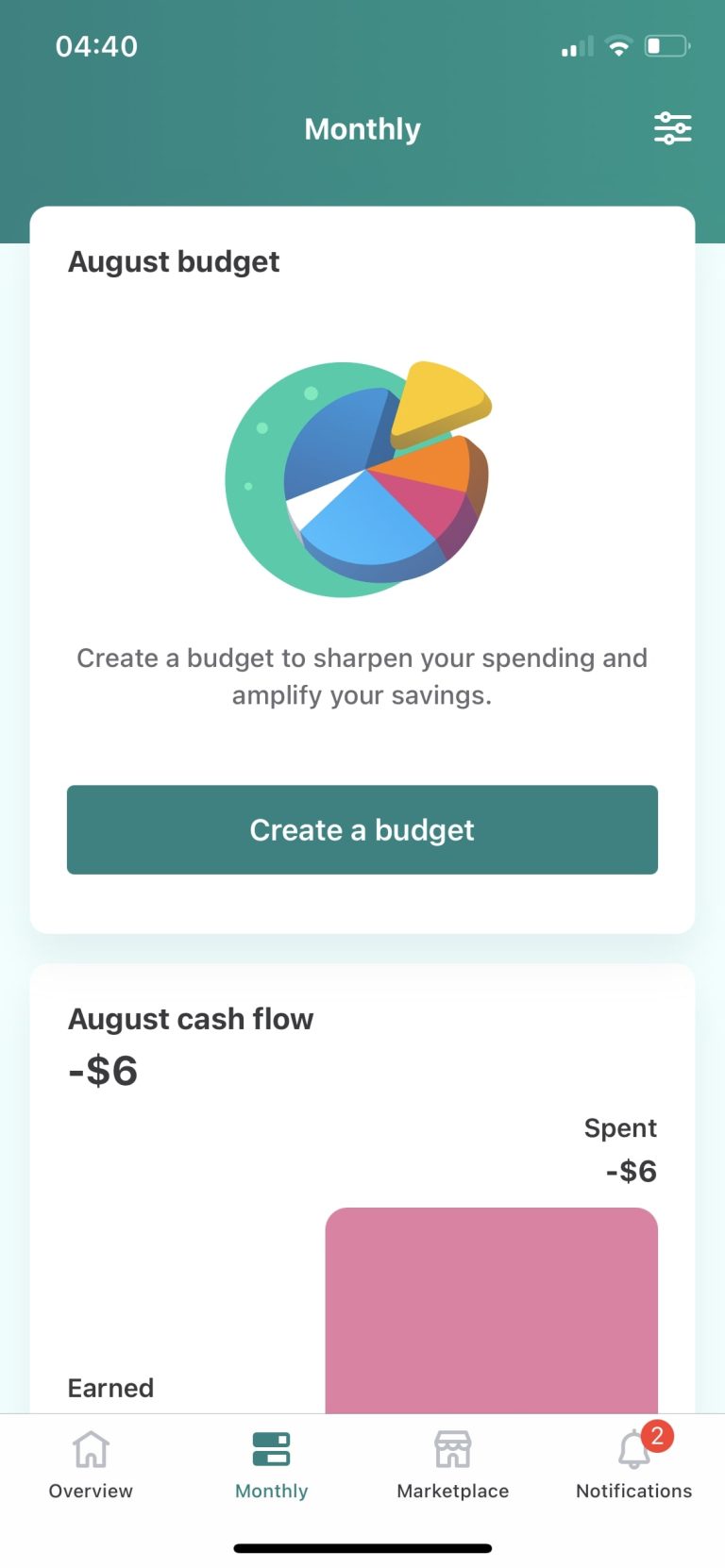
Task: Select the Overview home icon
Action: coord(90,1446)
